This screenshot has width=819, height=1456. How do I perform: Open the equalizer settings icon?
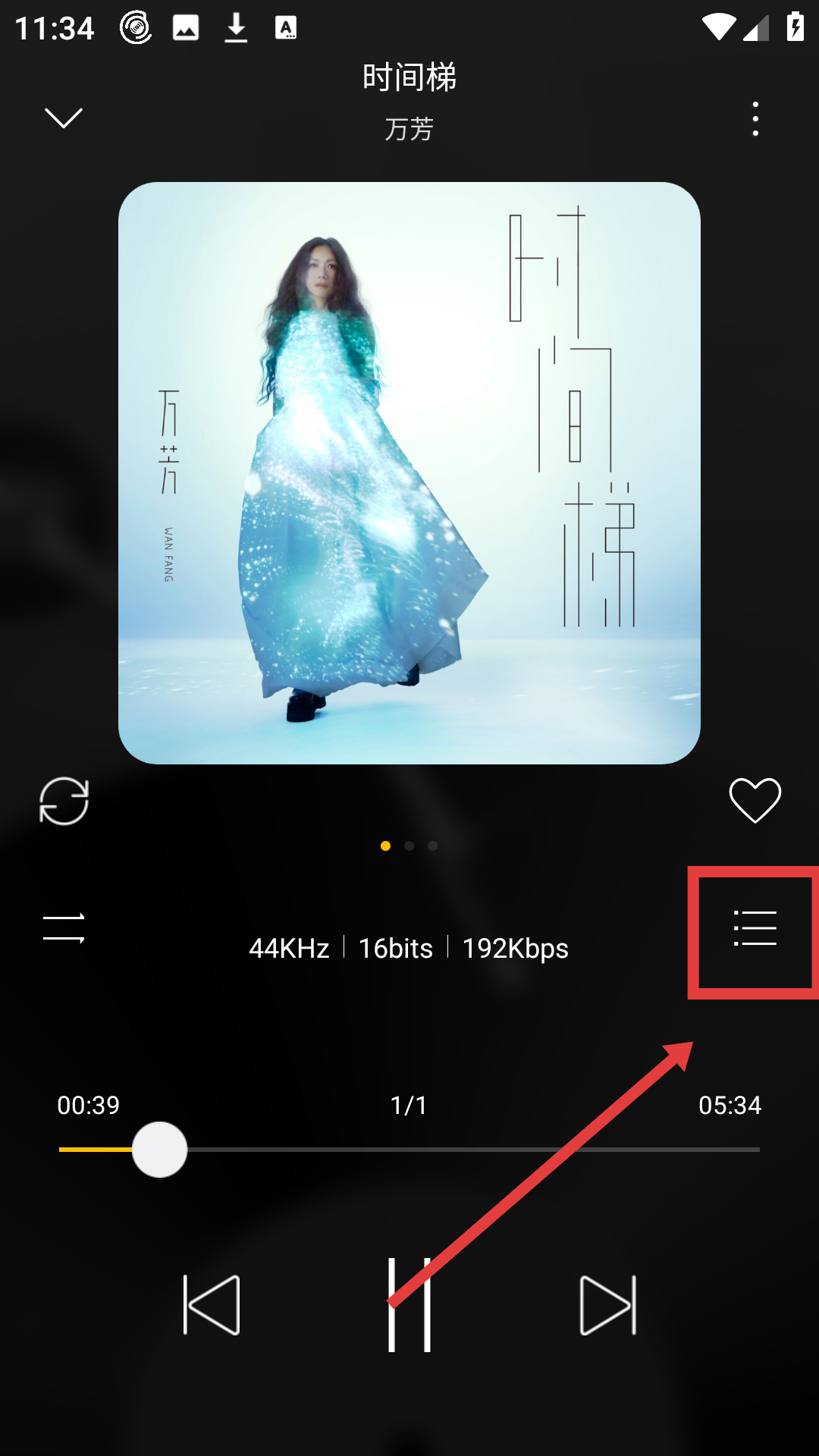point(64,928)
